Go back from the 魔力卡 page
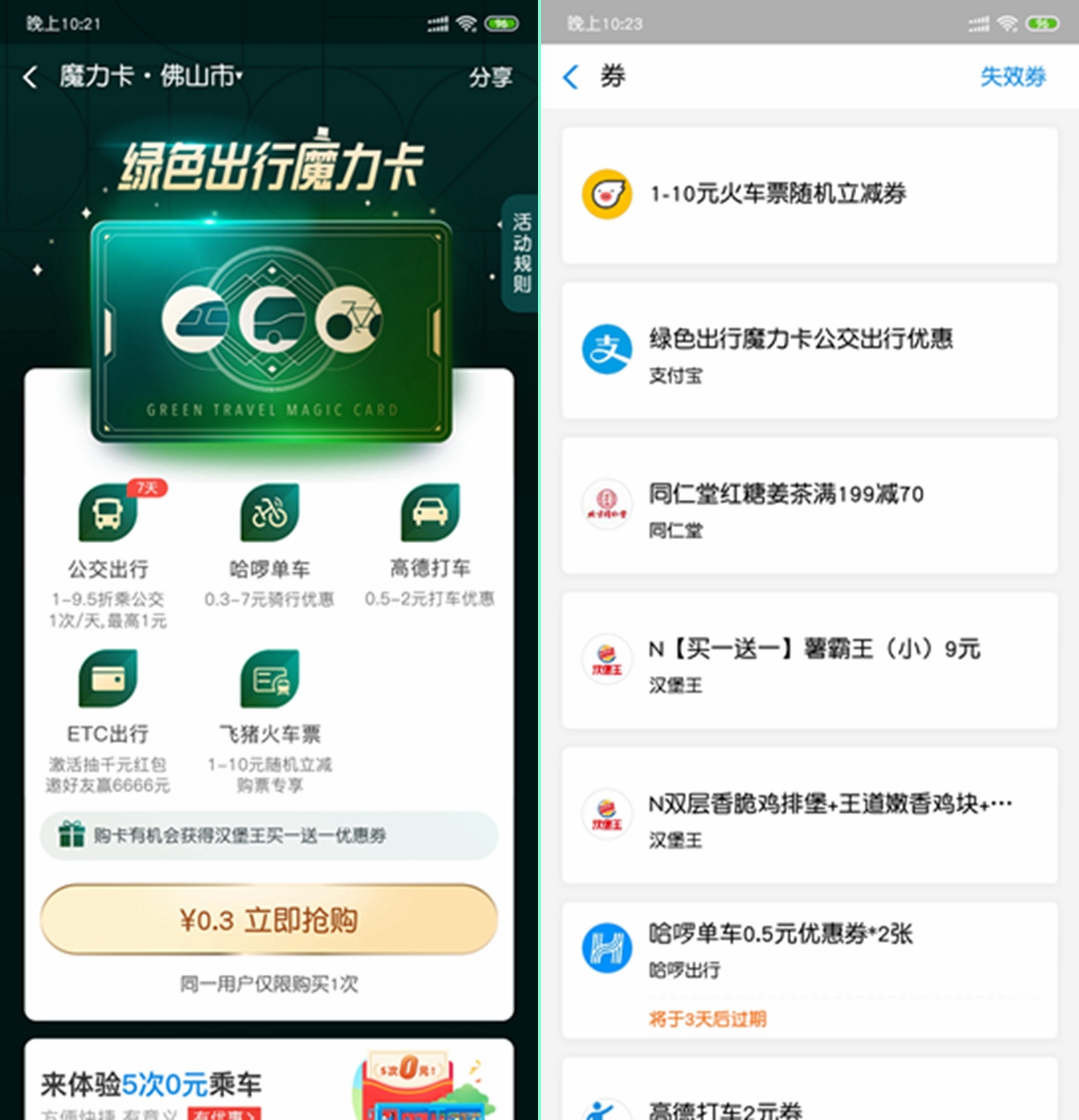The height and width of the screenshot is (1120, 1079). point(31,77)
